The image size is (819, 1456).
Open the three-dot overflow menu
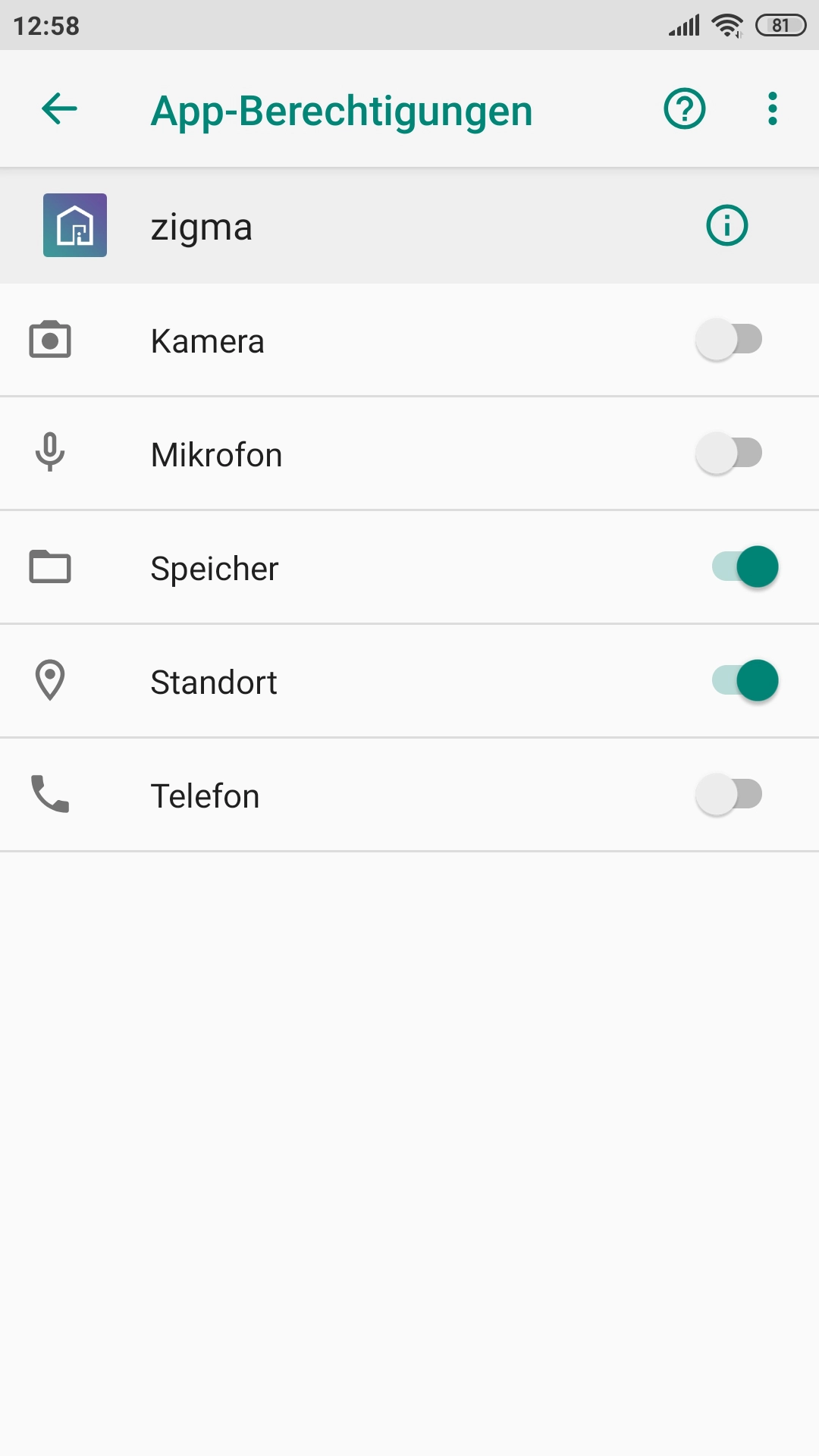[x=772, y=108]
